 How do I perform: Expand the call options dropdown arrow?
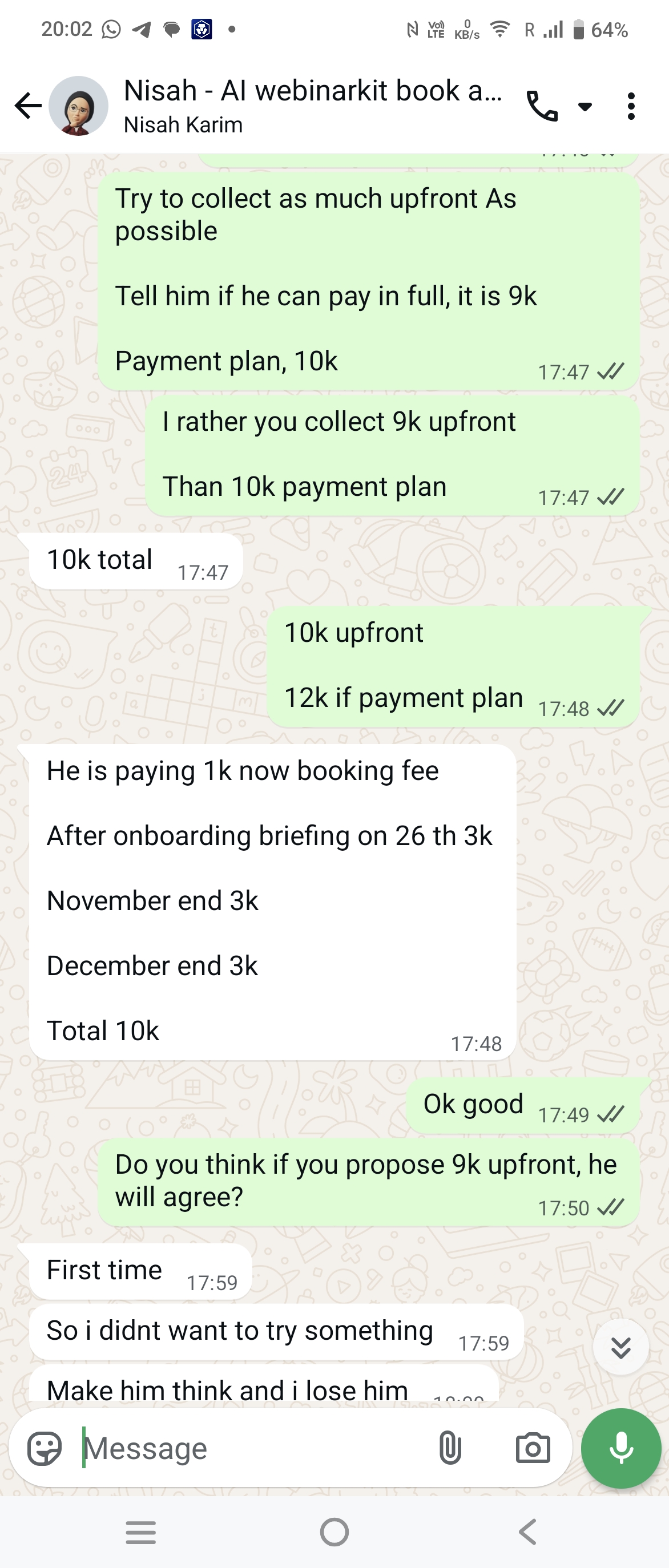coord(585,107)
